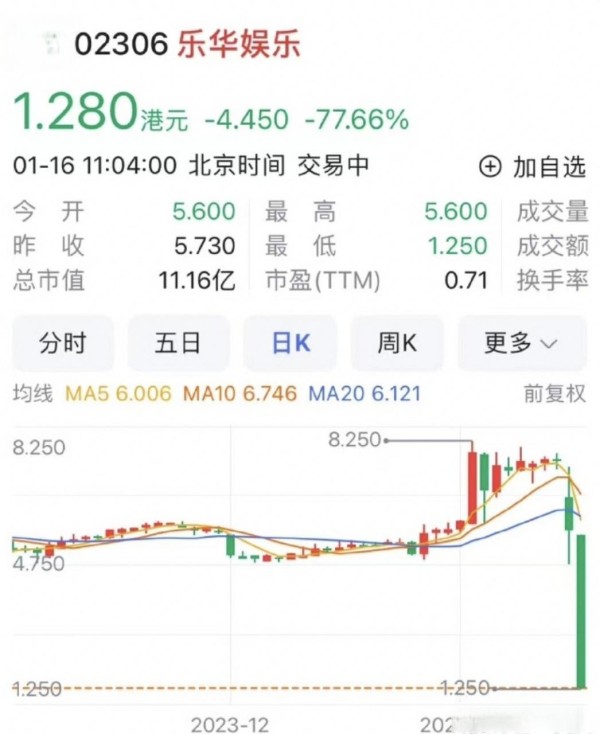The width and height of the screenshot is (600, 734).
Task: Change the 前复权 adjustment setting
Action: [555, 394]
